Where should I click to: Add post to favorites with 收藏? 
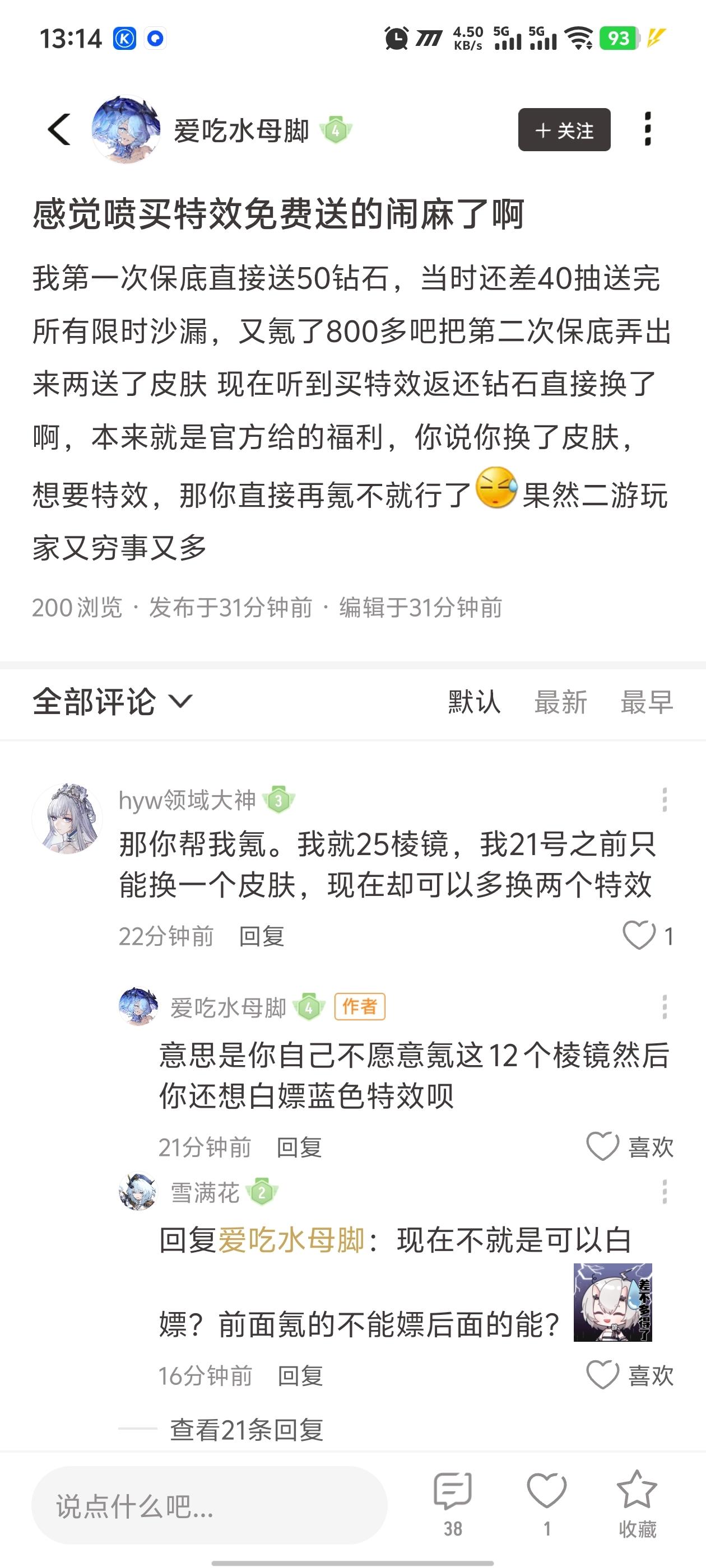click(637, 1502)
